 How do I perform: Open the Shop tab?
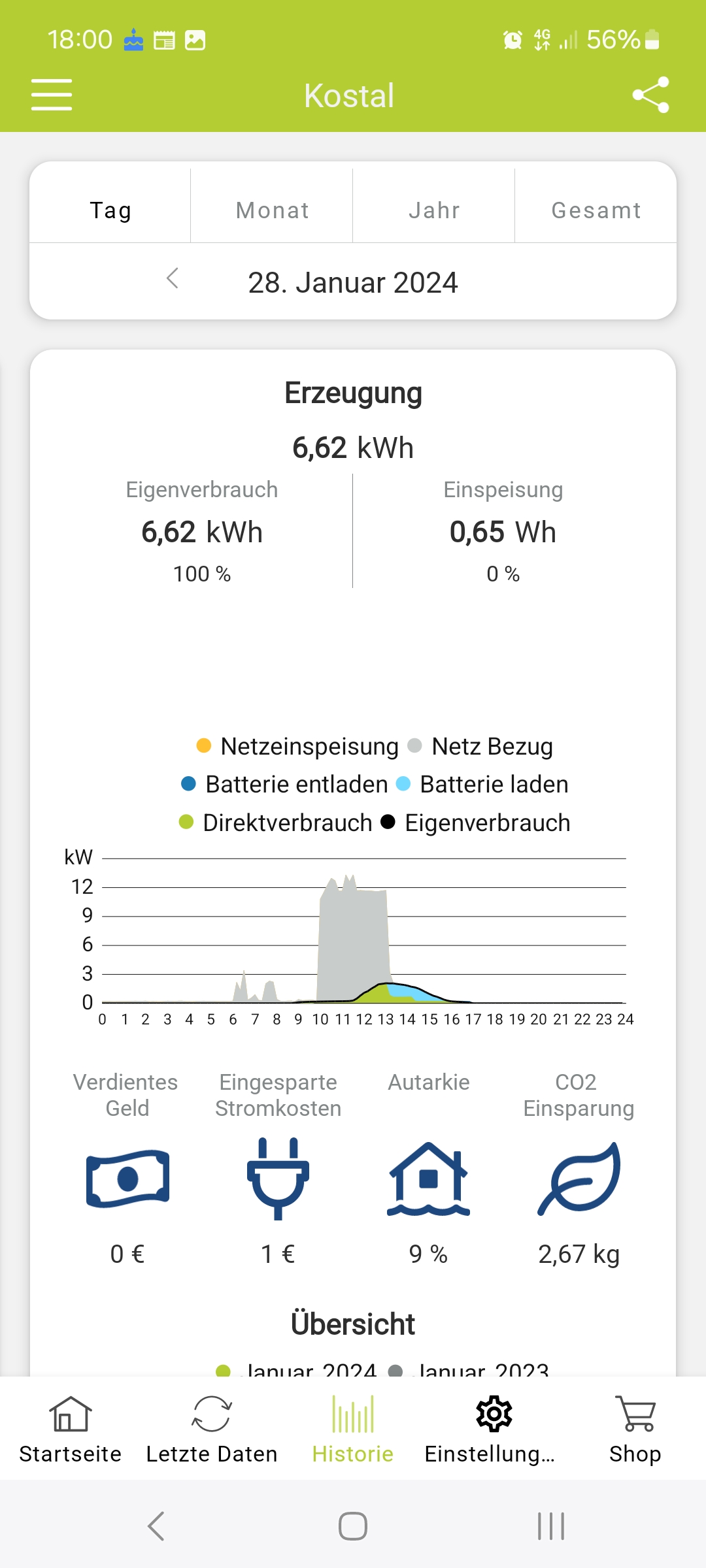(x=635, y=1429)
